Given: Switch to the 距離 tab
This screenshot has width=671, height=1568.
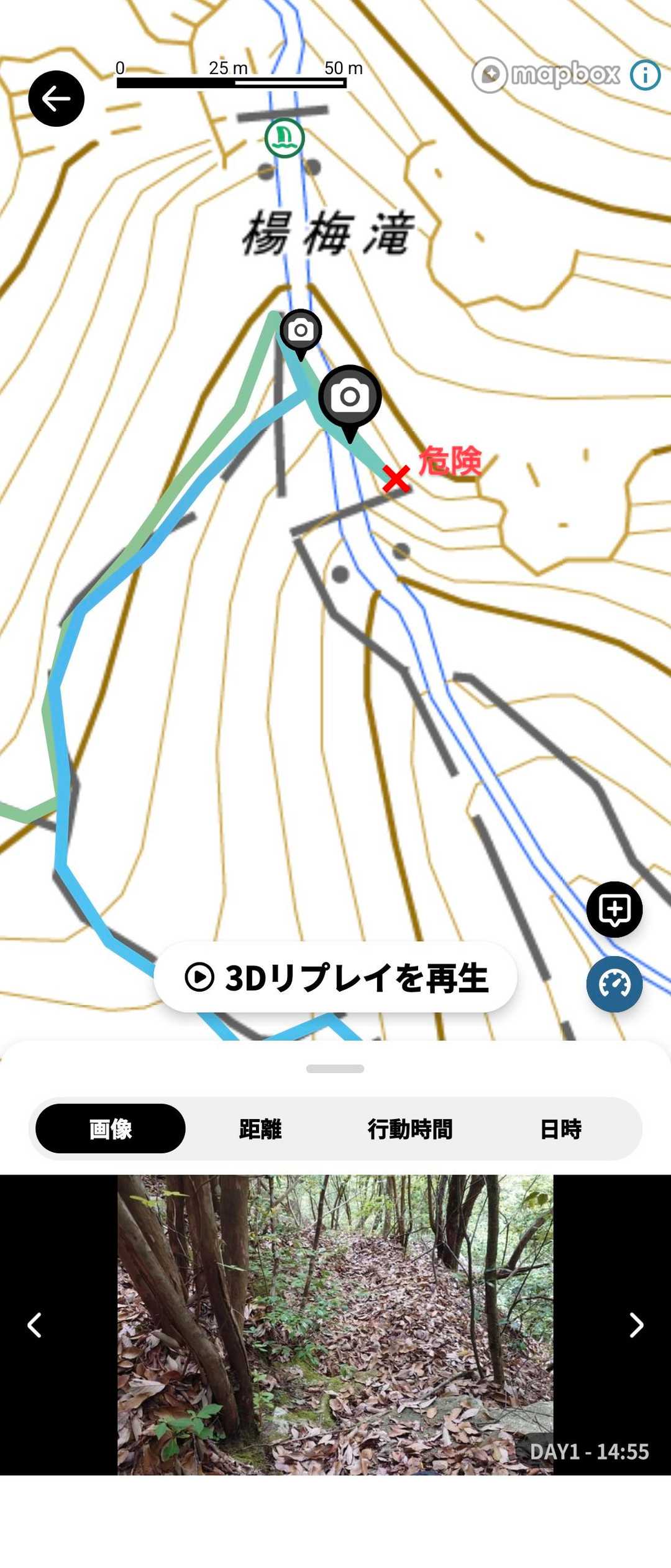Looking at the screenshot, I should point(260,1128).
